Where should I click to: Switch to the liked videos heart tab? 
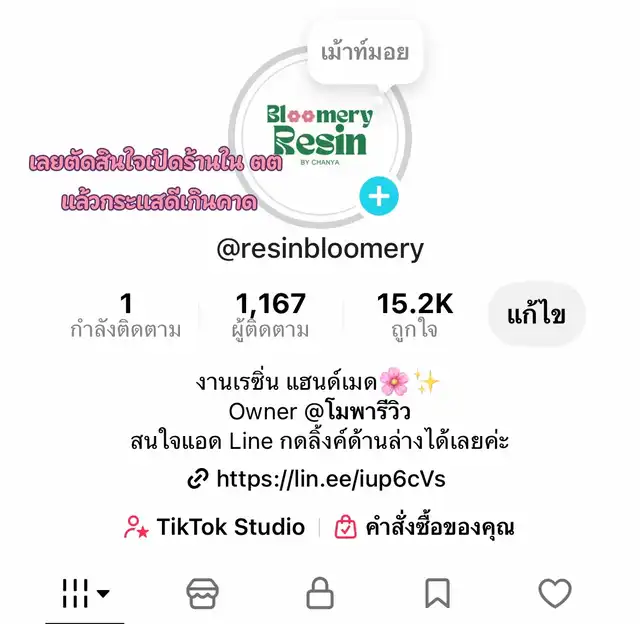[555, 594]
